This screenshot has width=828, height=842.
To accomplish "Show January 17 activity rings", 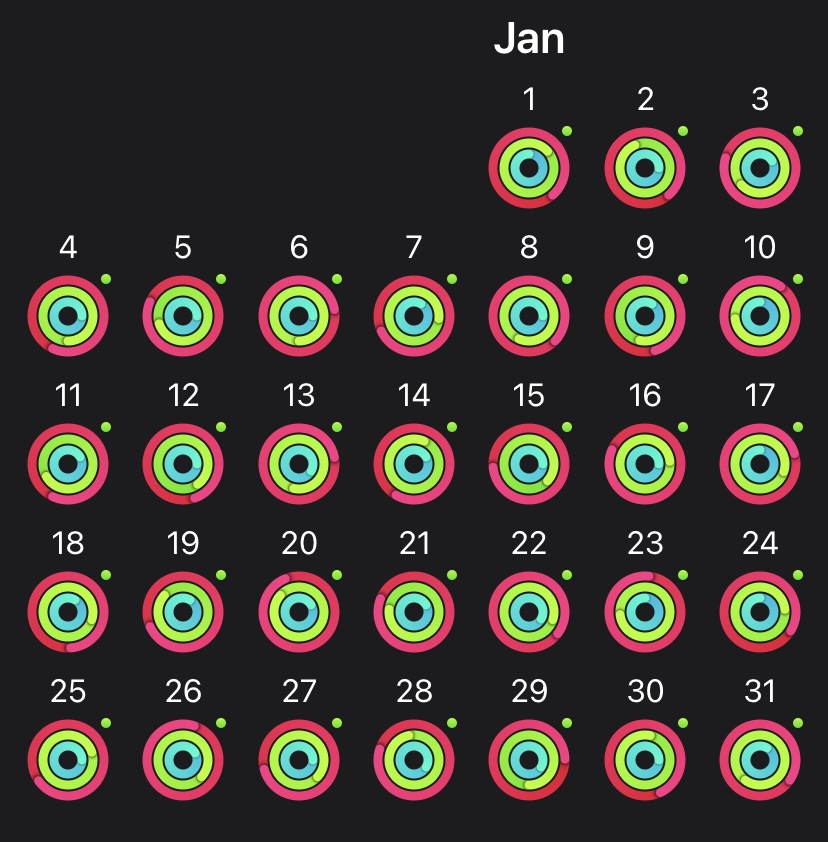I will click(x=760, y=464).
